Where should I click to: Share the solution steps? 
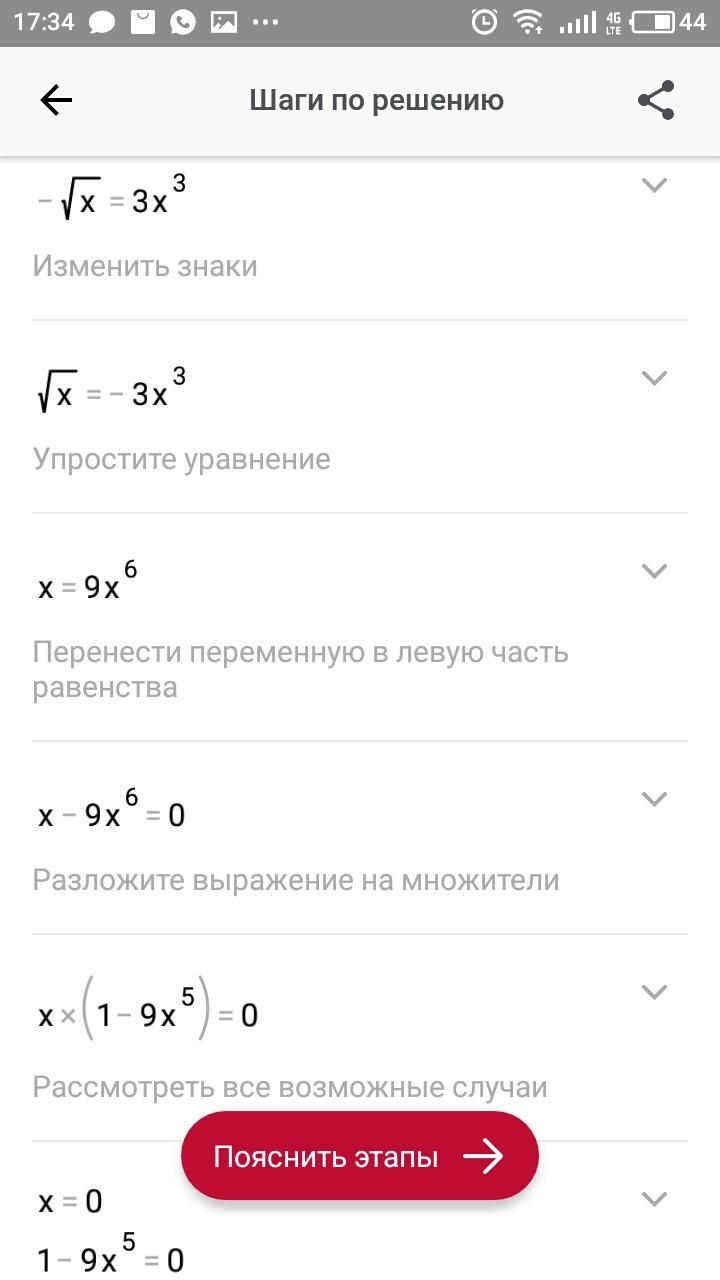(x=656, y=100)
